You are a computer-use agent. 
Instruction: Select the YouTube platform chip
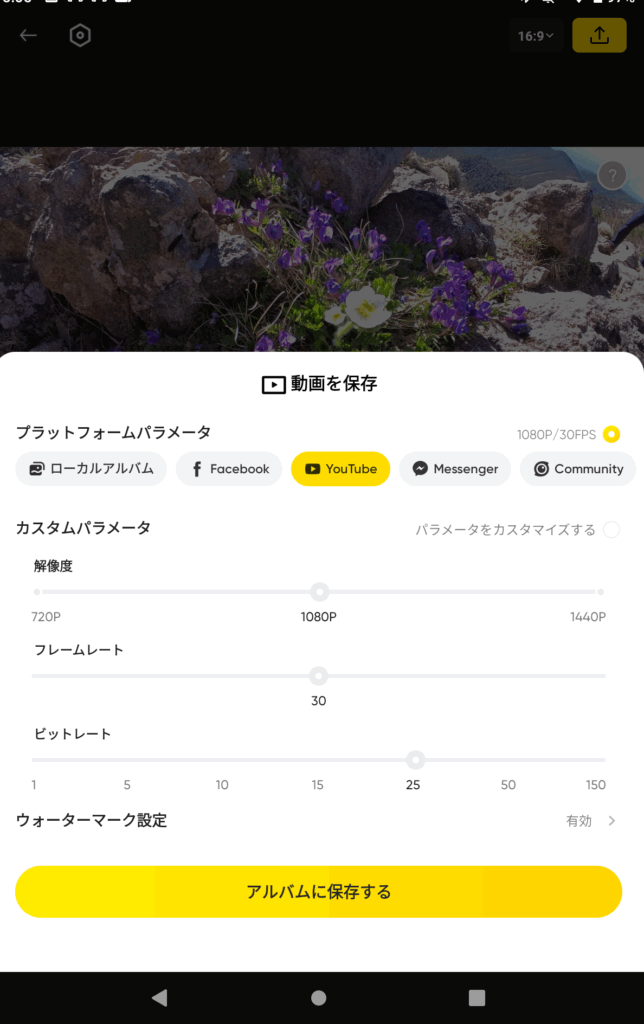340,468
